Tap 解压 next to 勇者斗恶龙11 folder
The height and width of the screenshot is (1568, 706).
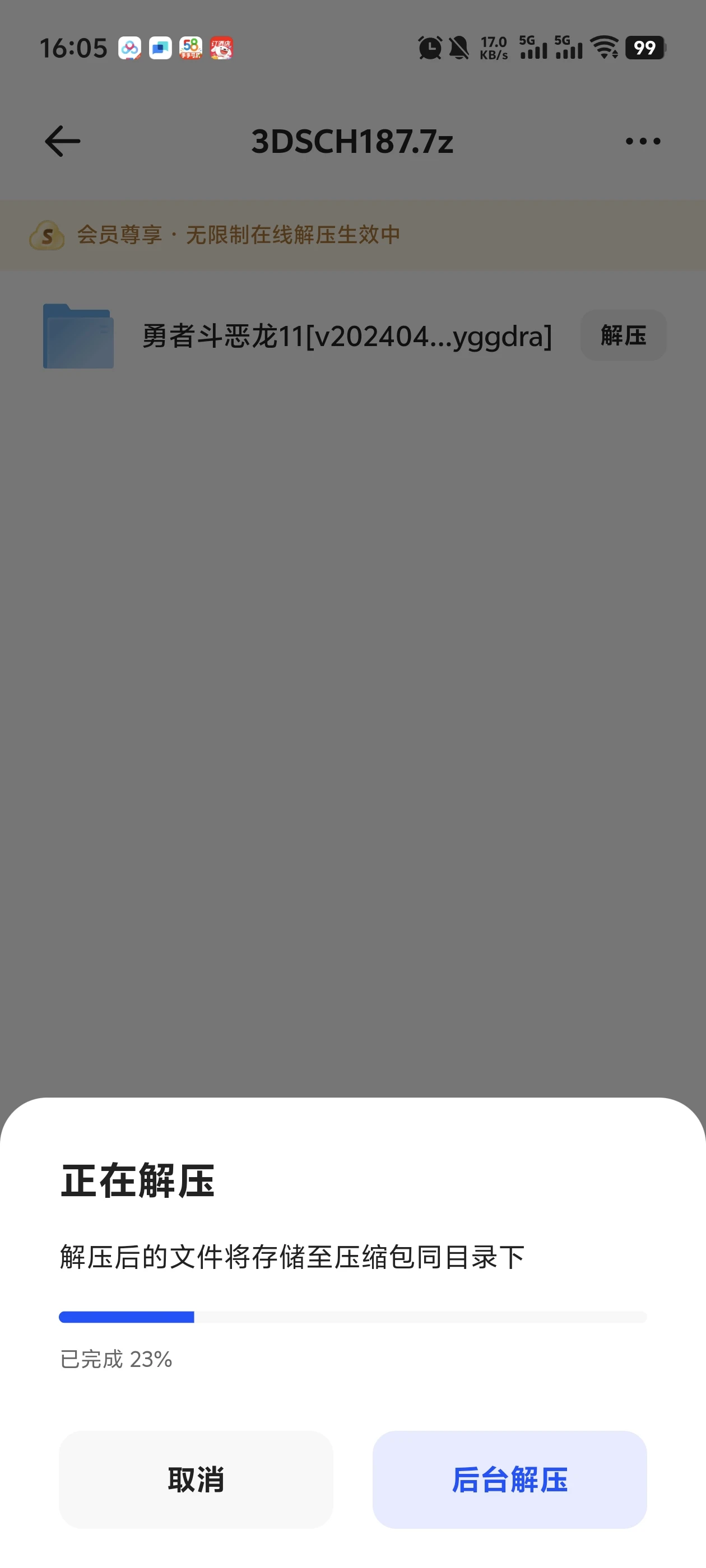tap(623, 335)
